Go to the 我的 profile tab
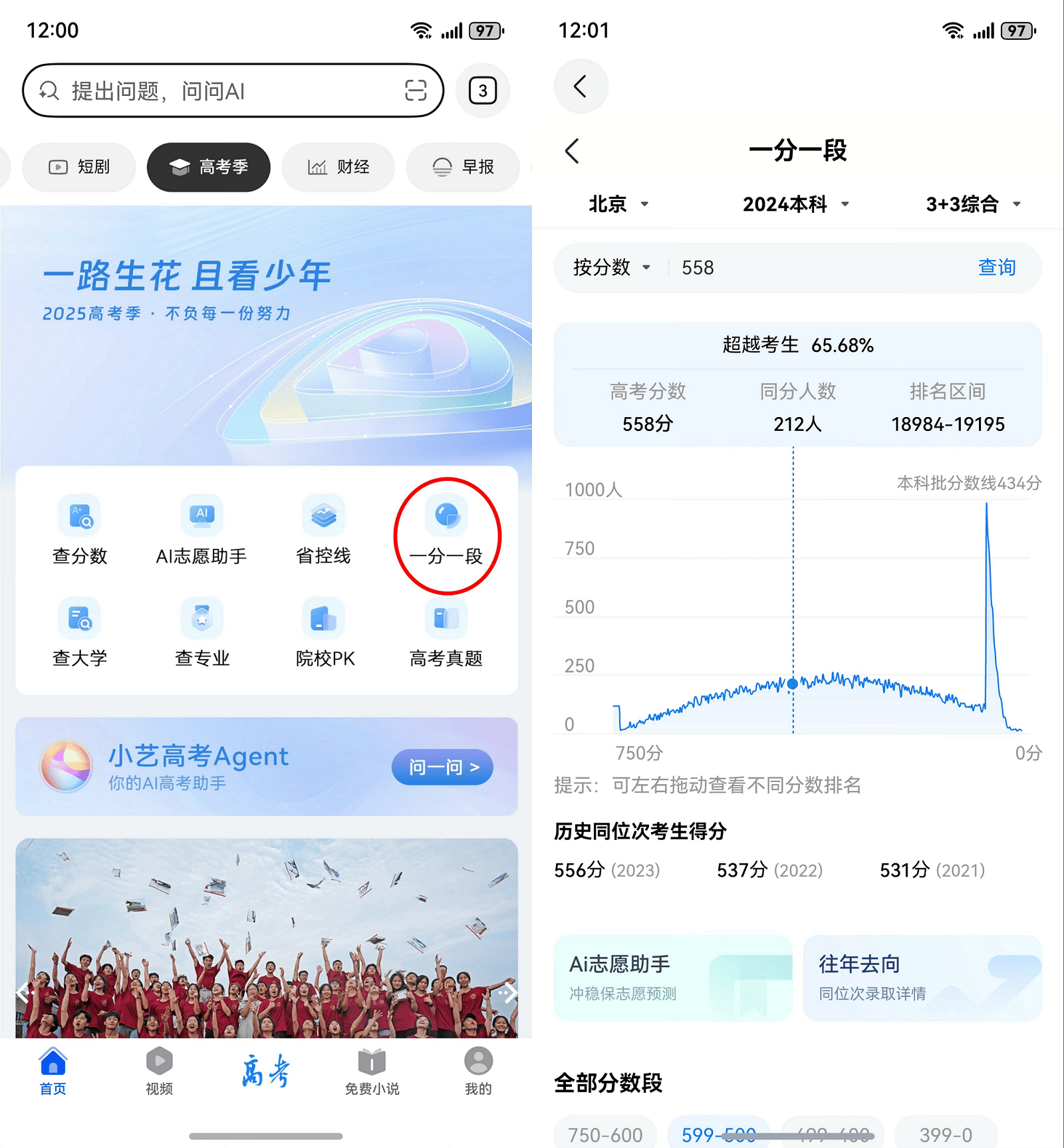Viewport: 1064px width, 1148px height. pyautogui.click(x=478, y=1071)
